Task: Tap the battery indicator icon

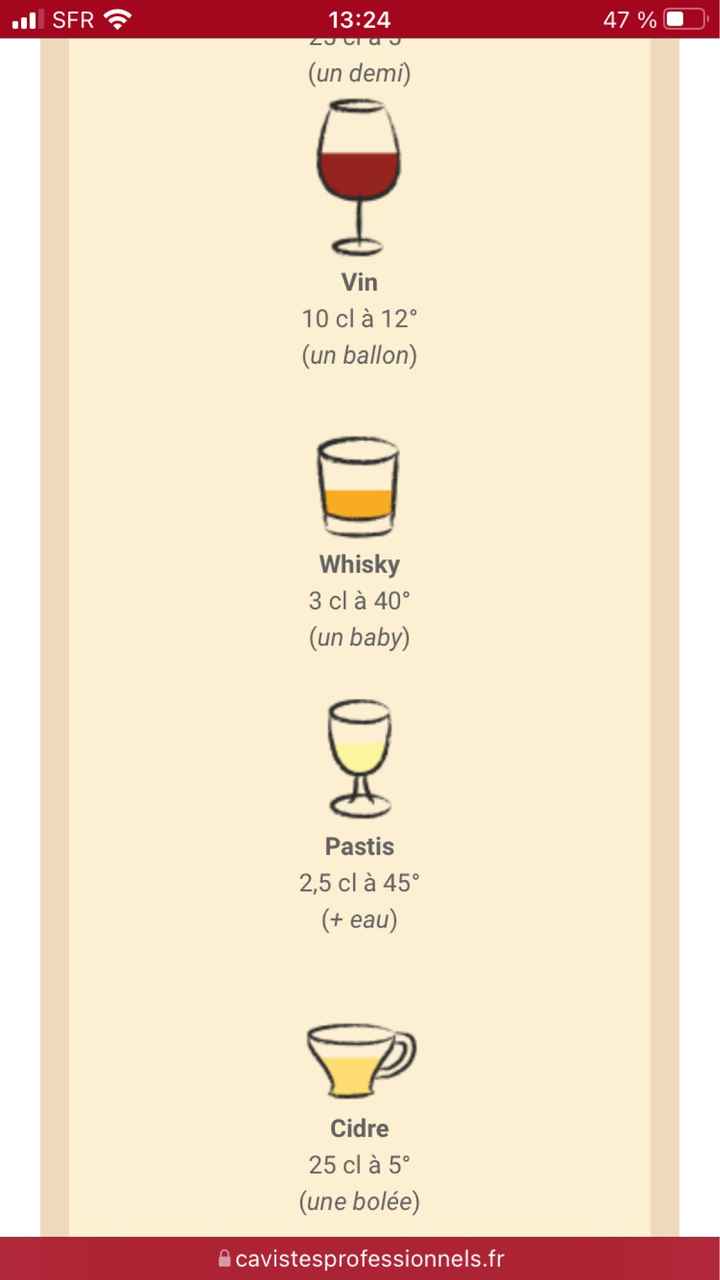Action: pos(684,18)
